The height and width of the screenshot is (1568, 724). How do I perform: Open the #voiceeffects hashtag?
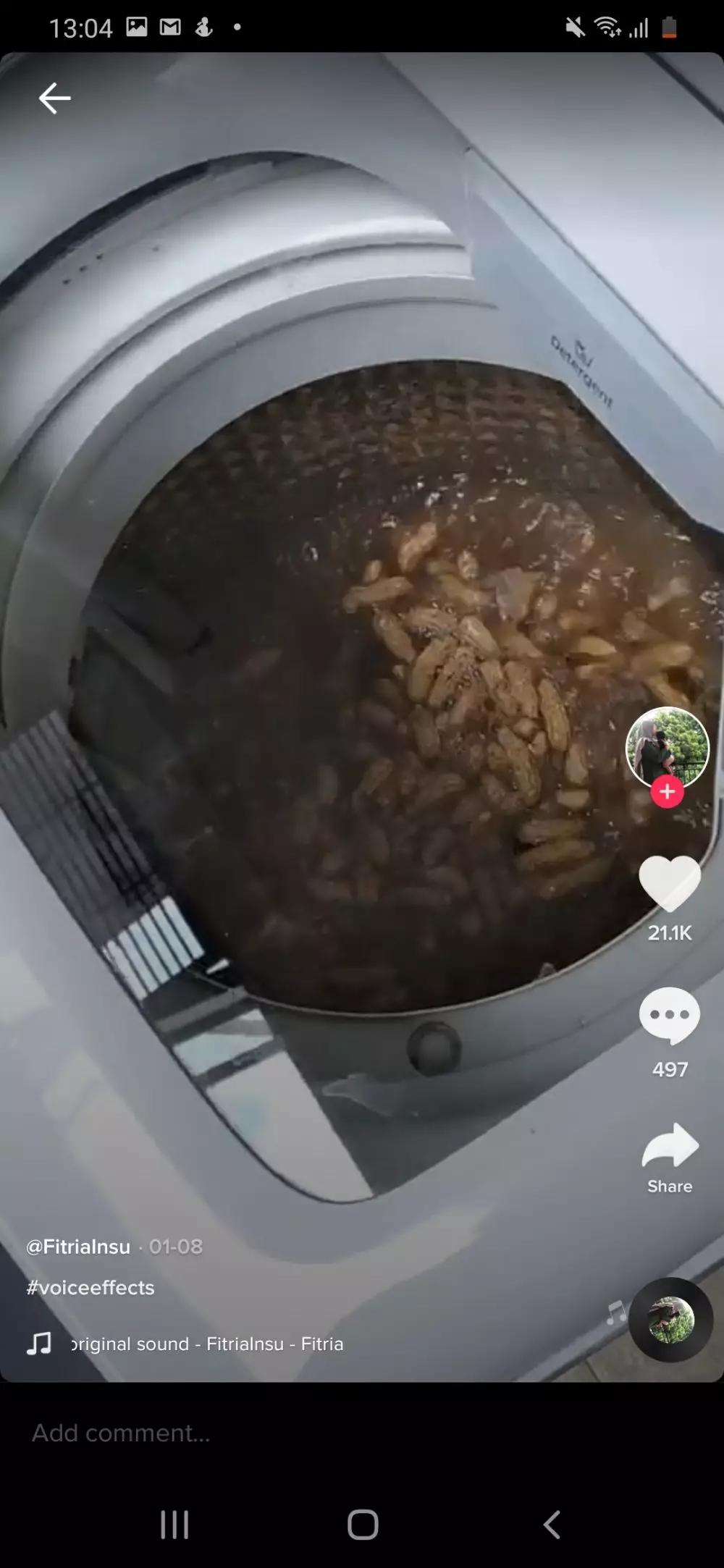90,1288
